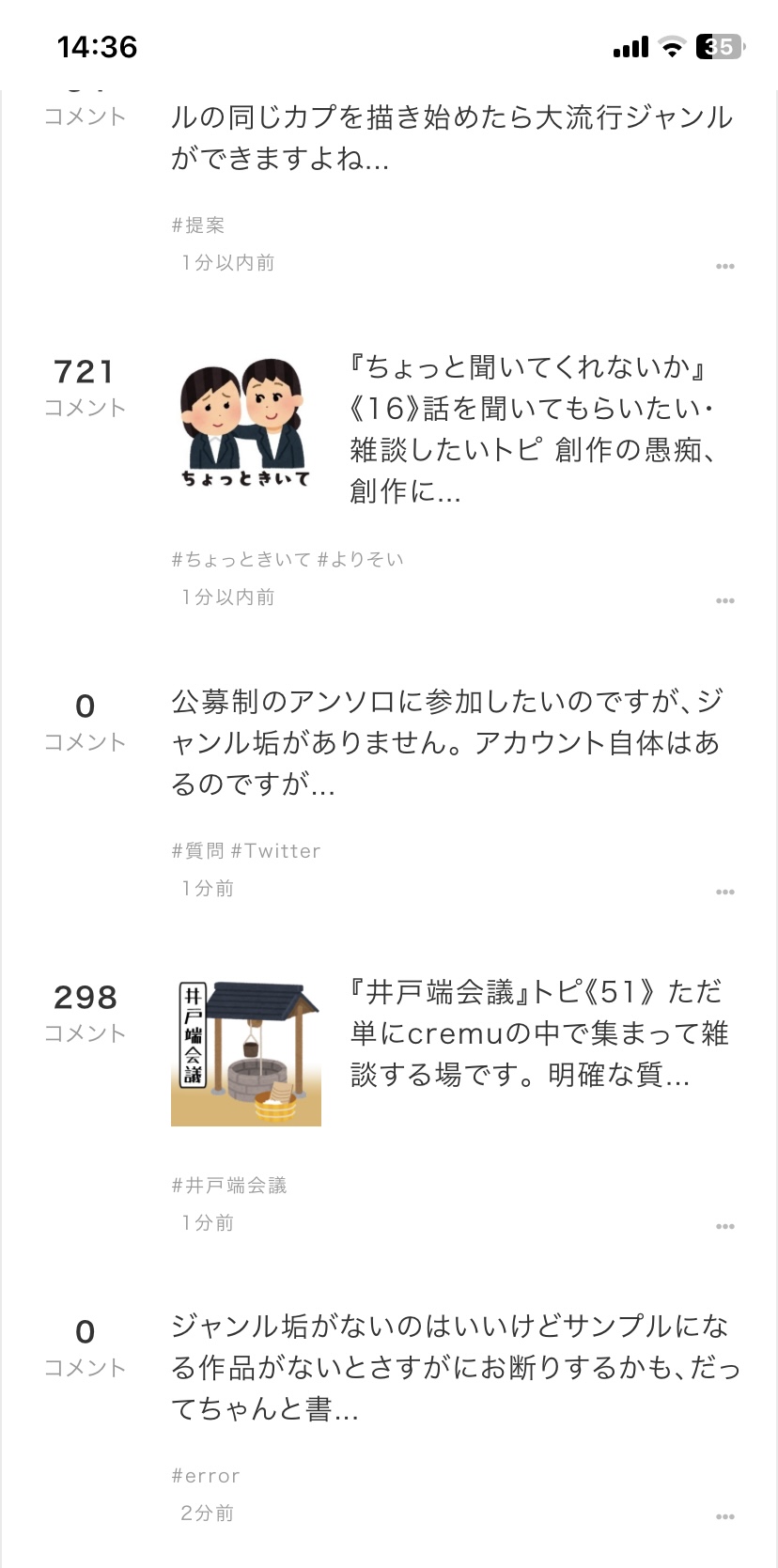
Task: Open more options for the 公募制のアンソロ post
Action: (724, 892)
